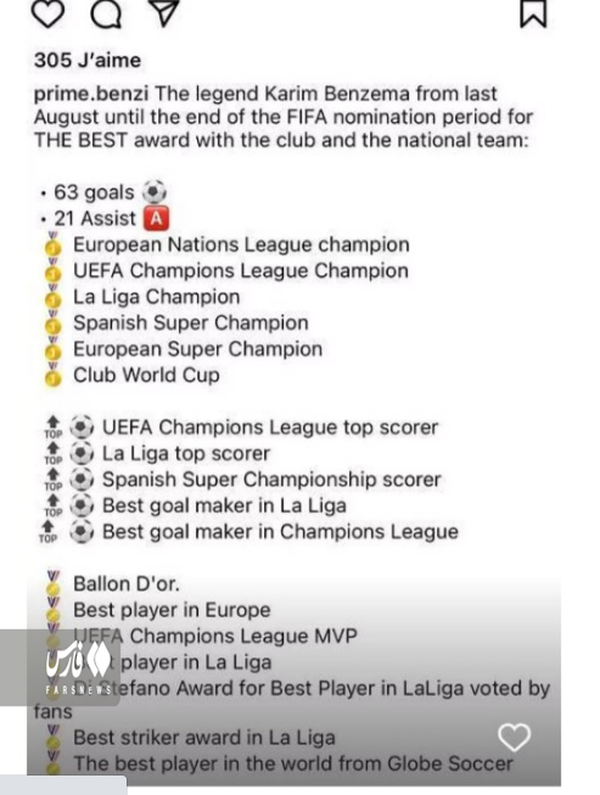Open comments with the speech bubble icon
Viewport: 600px width, 795px height.
point(106,13)
